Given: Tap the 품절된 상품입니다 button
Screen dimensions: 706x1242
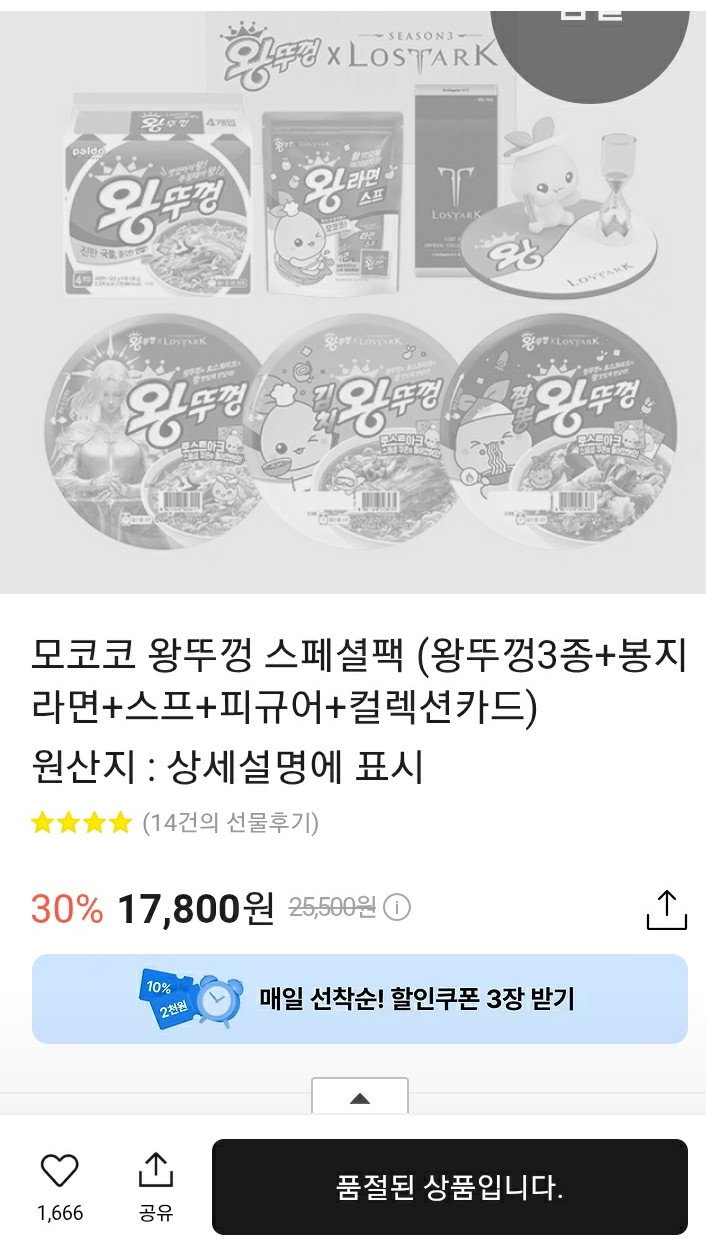Looking at the screenshot, I should (x=450, y=1187).
